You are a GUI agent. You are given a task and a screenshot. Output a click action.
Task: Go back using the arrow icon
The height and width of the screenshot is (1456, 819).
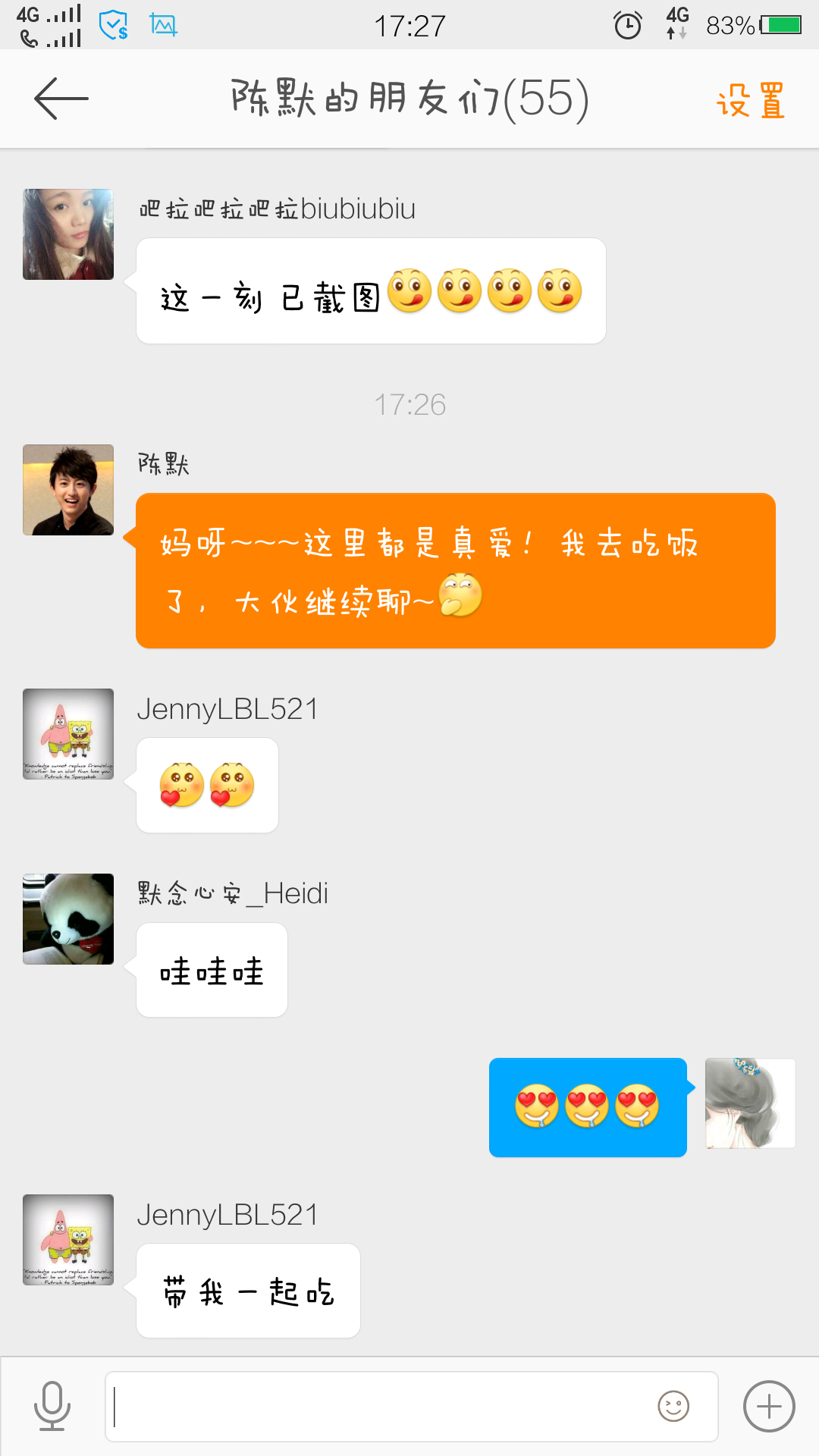tap(61, 99)
